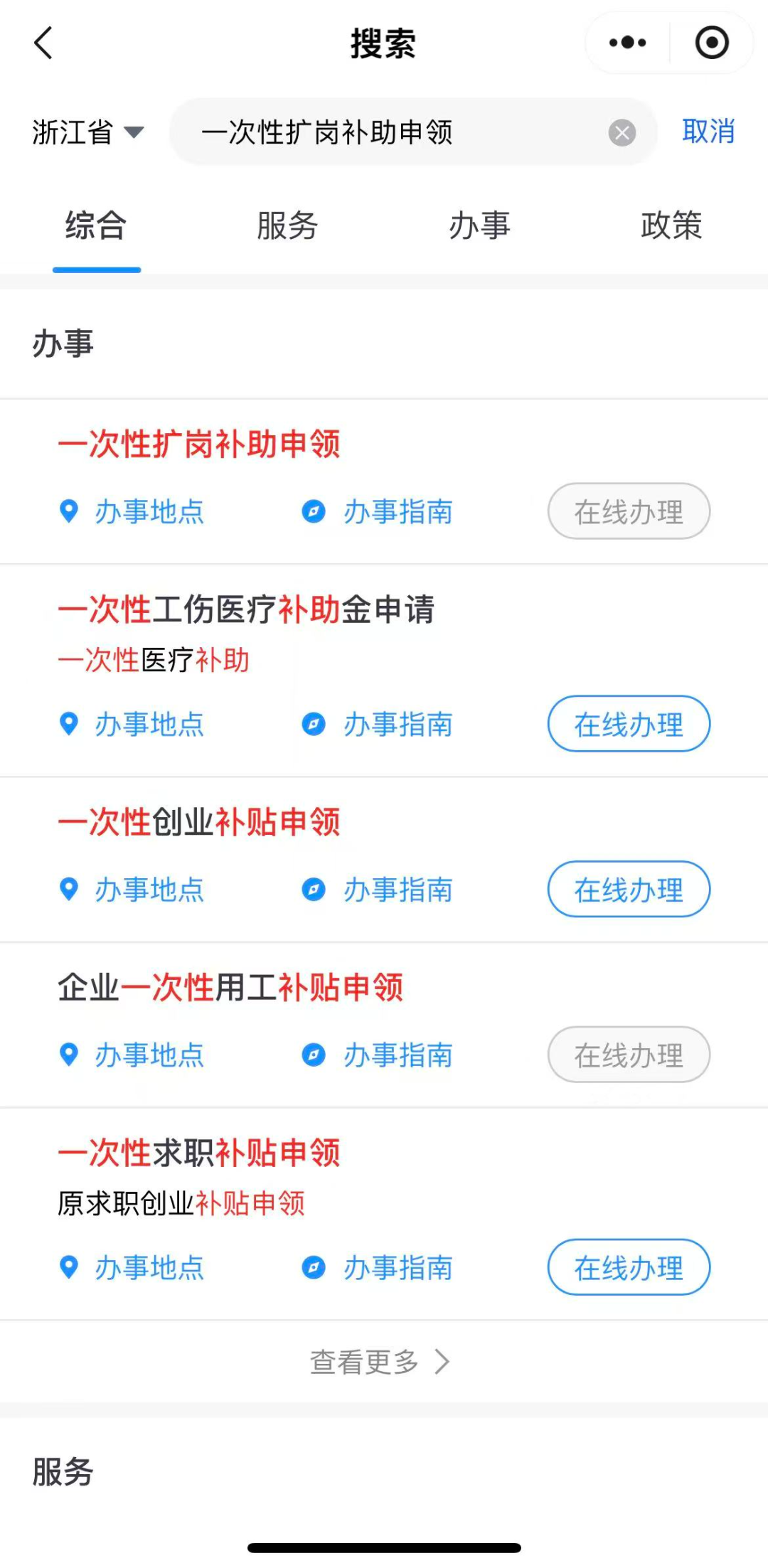Switch to the 政策 tab

(x=671, y=226)
